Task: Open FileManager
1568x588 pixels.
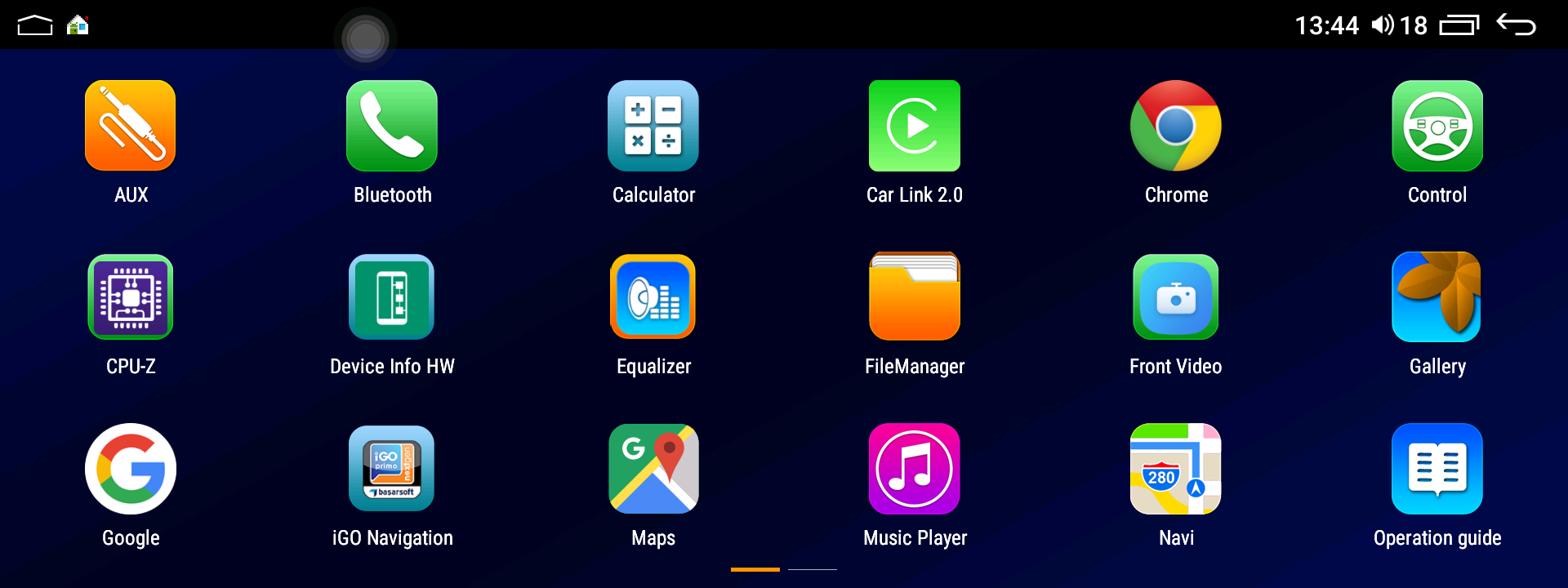Action: tap(915, 297)
